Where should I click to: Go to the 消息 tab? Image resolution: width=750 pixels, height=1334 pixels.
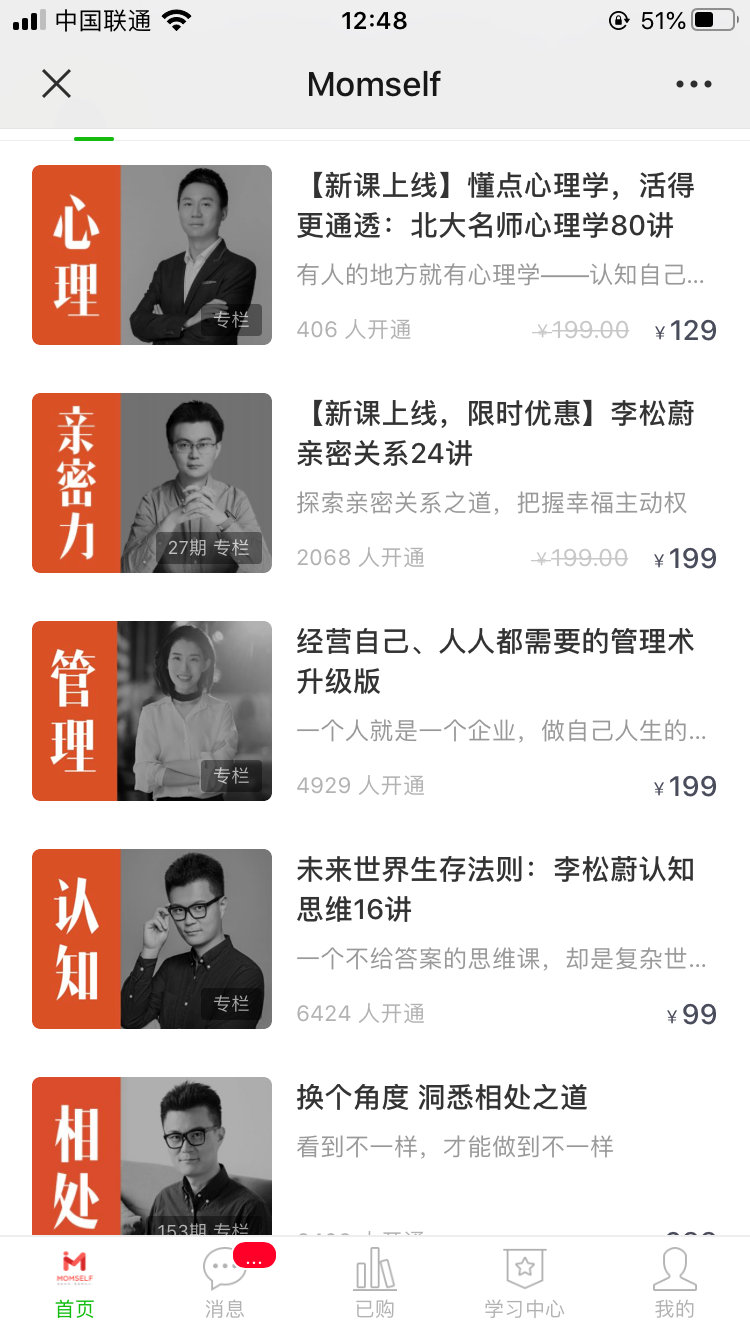[225, 1285]
